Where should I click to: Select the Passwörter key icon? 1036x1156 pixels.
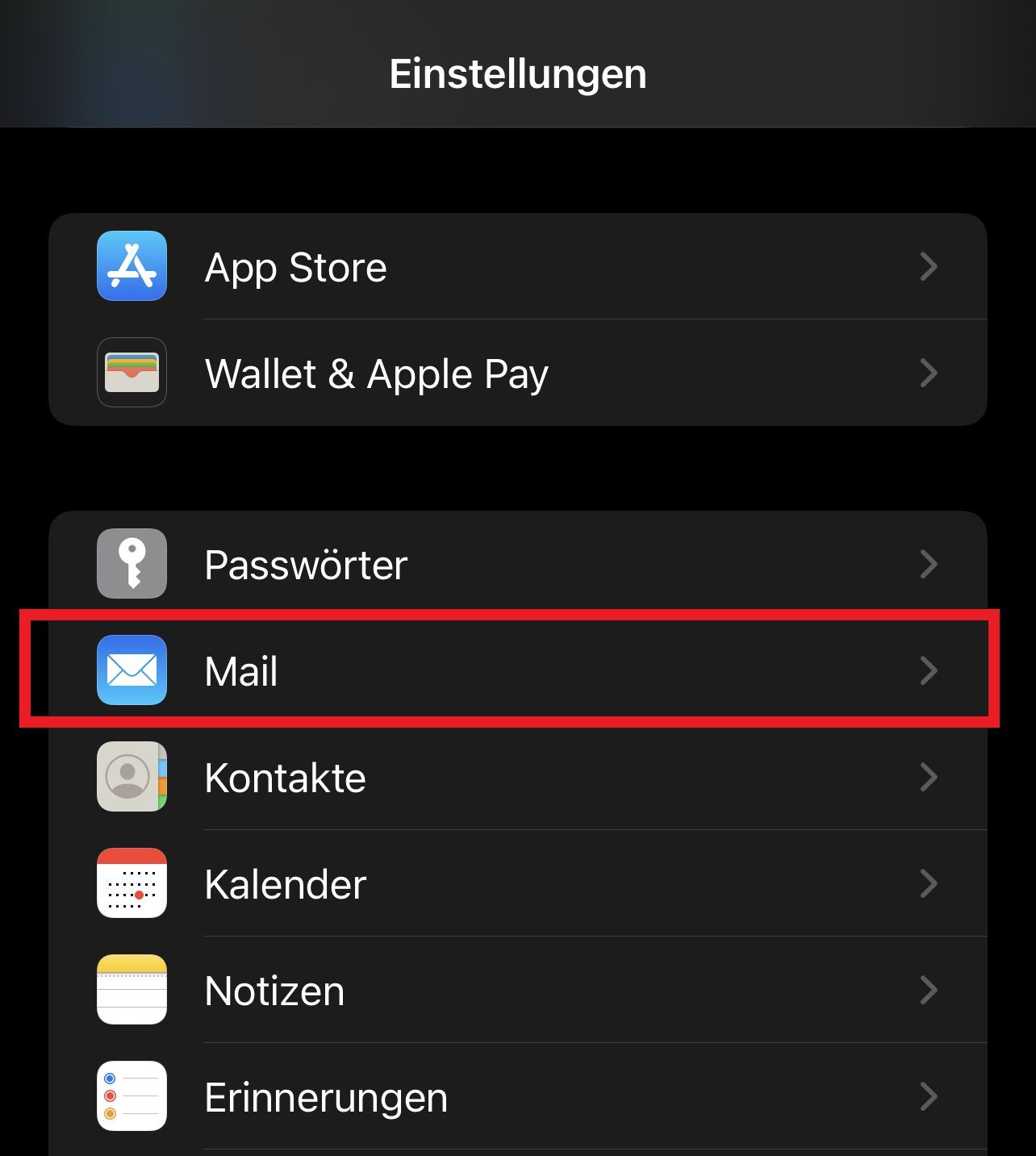[x=132, y=564]
